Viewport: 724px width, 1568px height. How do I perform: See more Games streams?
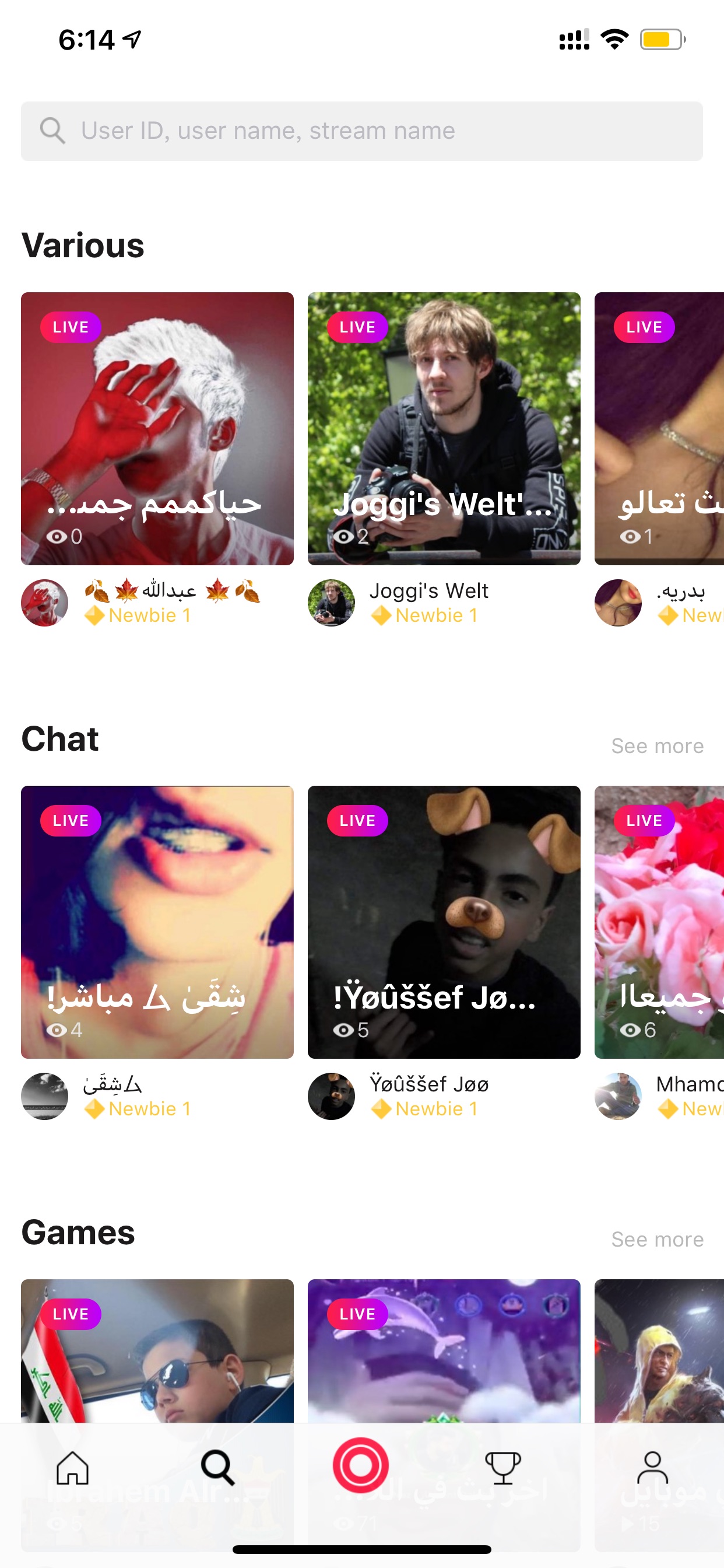coord(657,1240)
